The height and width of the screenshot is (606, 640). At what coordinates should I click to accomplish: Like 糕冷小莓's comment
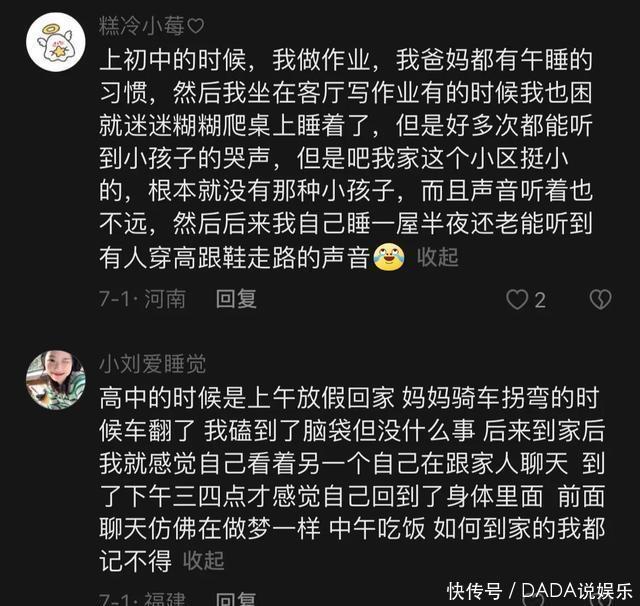[517, 300]
